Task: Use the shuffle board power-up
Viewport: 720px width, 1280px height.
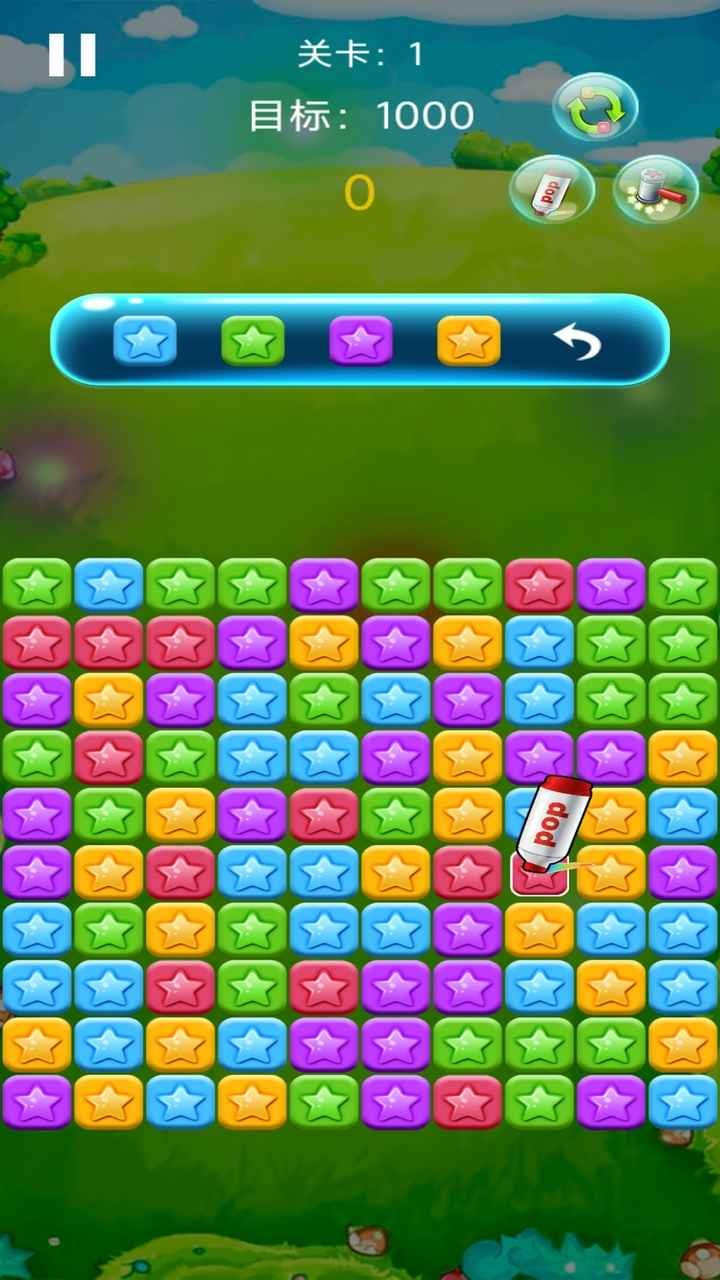Action: pos(596,108)
